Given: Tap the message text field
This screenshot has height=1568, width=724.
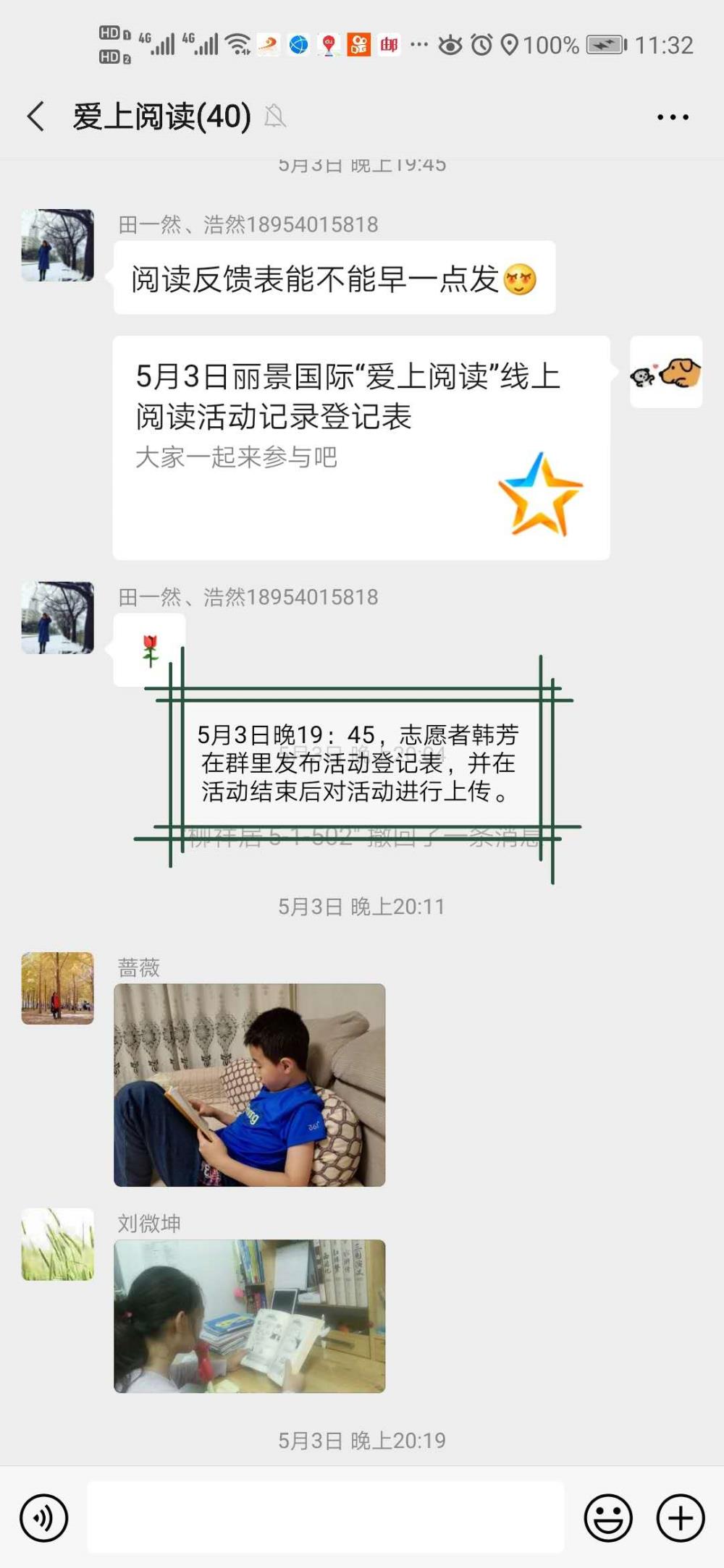Looking at the screenshot, I should [x=326, y=1517].
